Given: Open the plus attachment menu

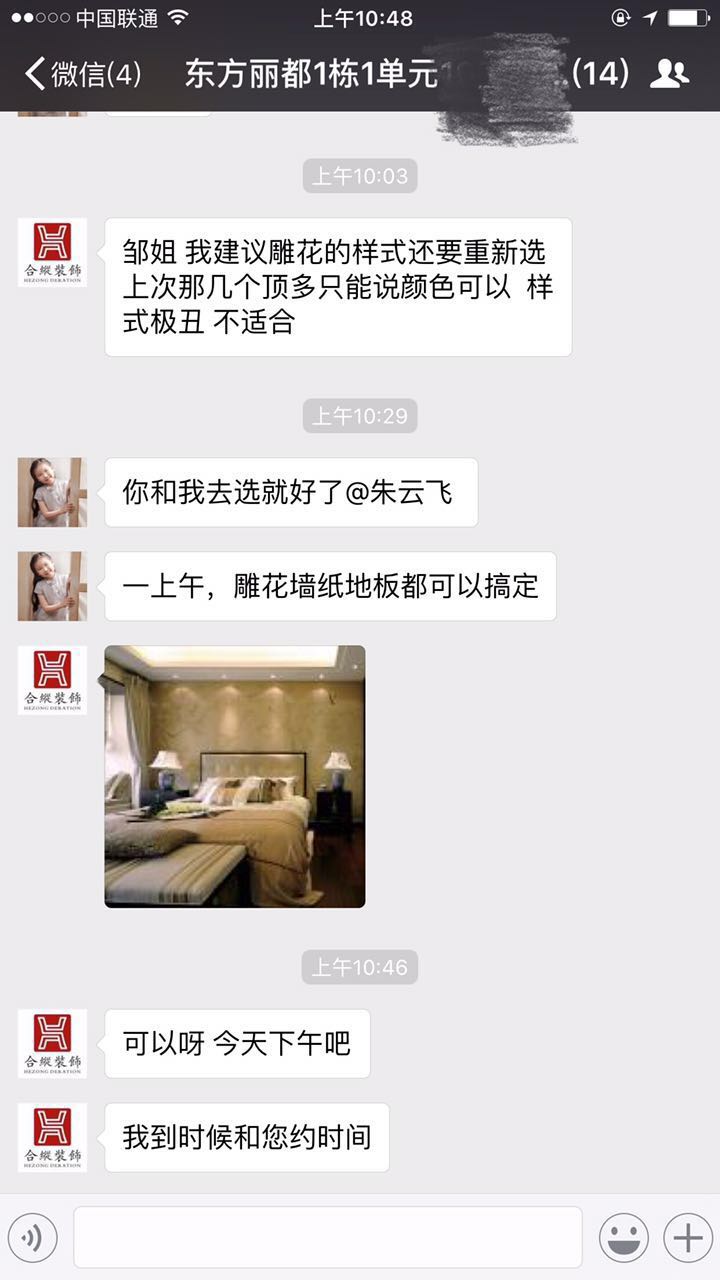Looking at the screenshot, I should (687, 1238).
